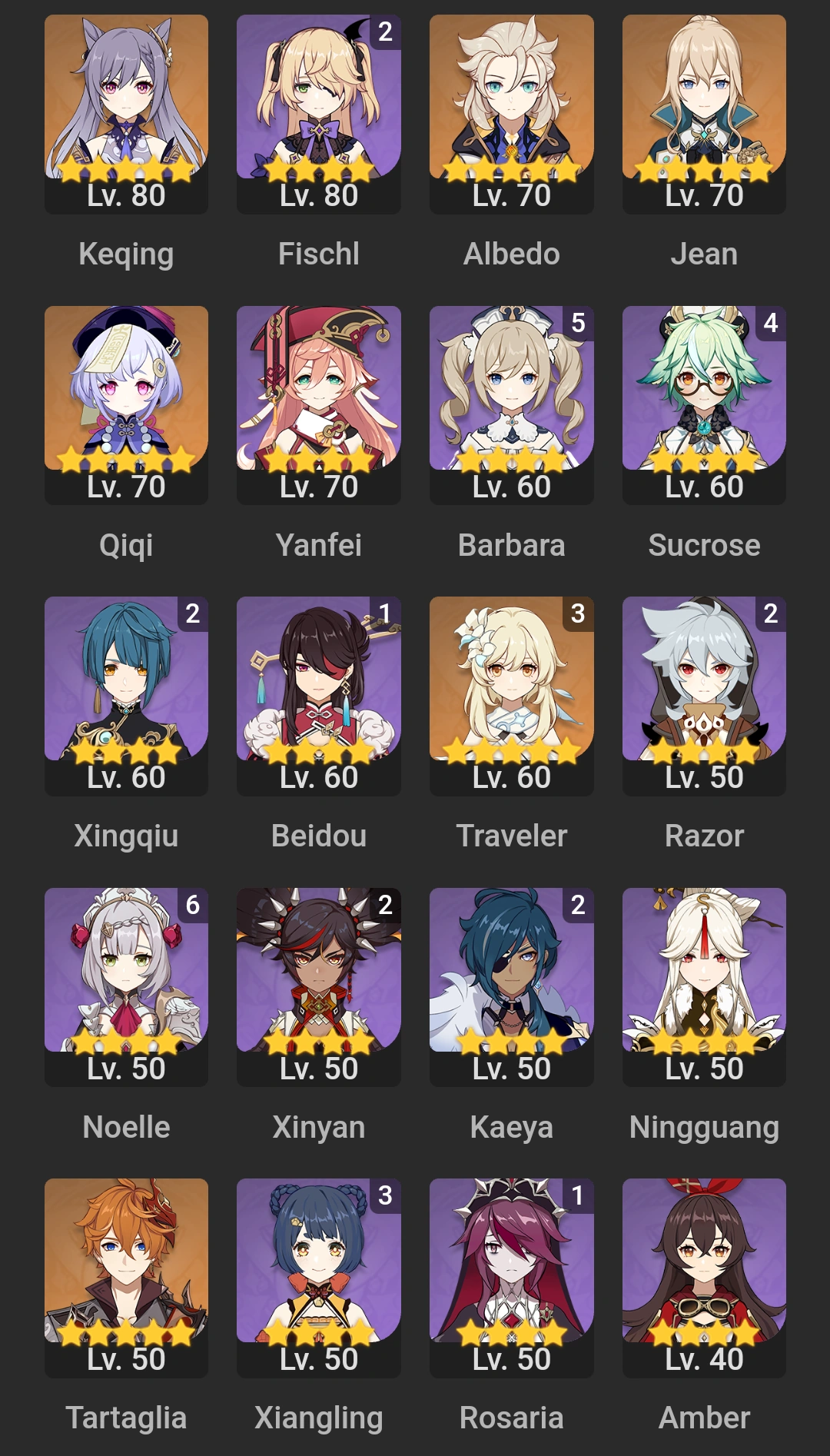Click the Xingqiu name label
The height and width of the screenshot is (1456, 830).
(x=125, y=836)
